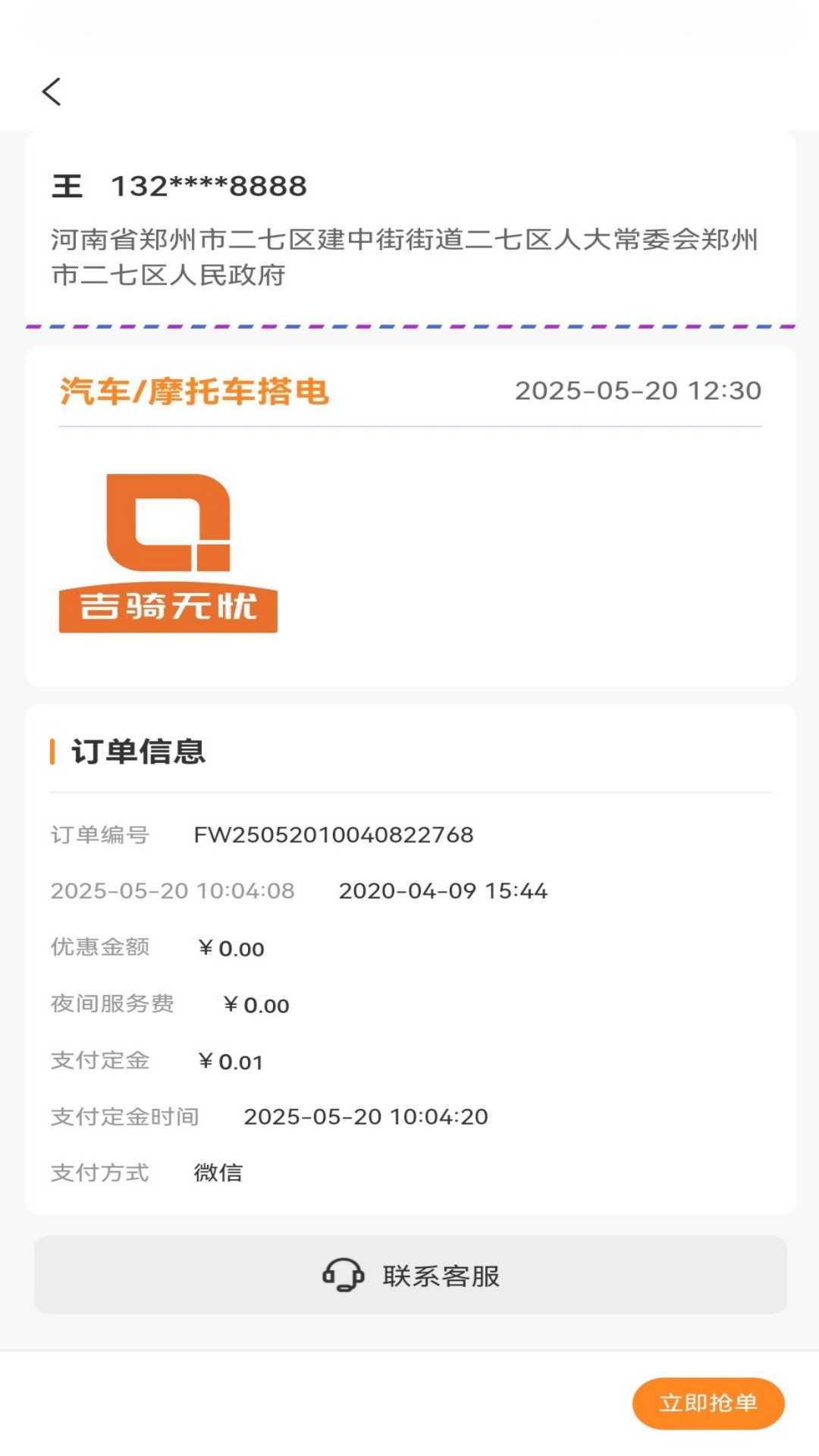Screen dimensions: 819x1456
Task: Tap the 优惠金额 amount ¥0.00
Action: pyautogui.click(x=231, y=948)
